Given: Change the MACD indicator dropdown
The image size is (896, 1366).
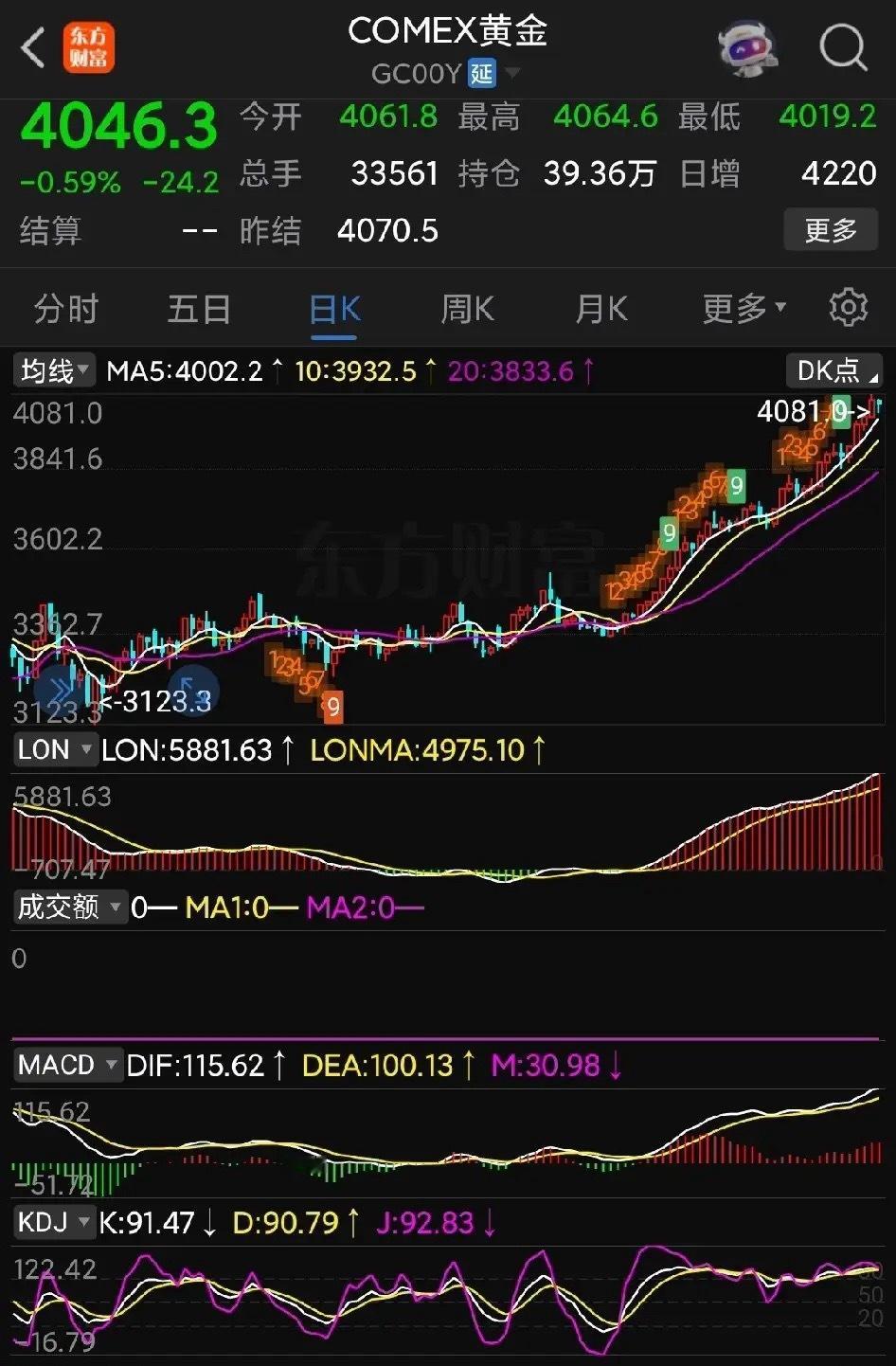Looking at the screenshot, I should [x=67, y=1065].
